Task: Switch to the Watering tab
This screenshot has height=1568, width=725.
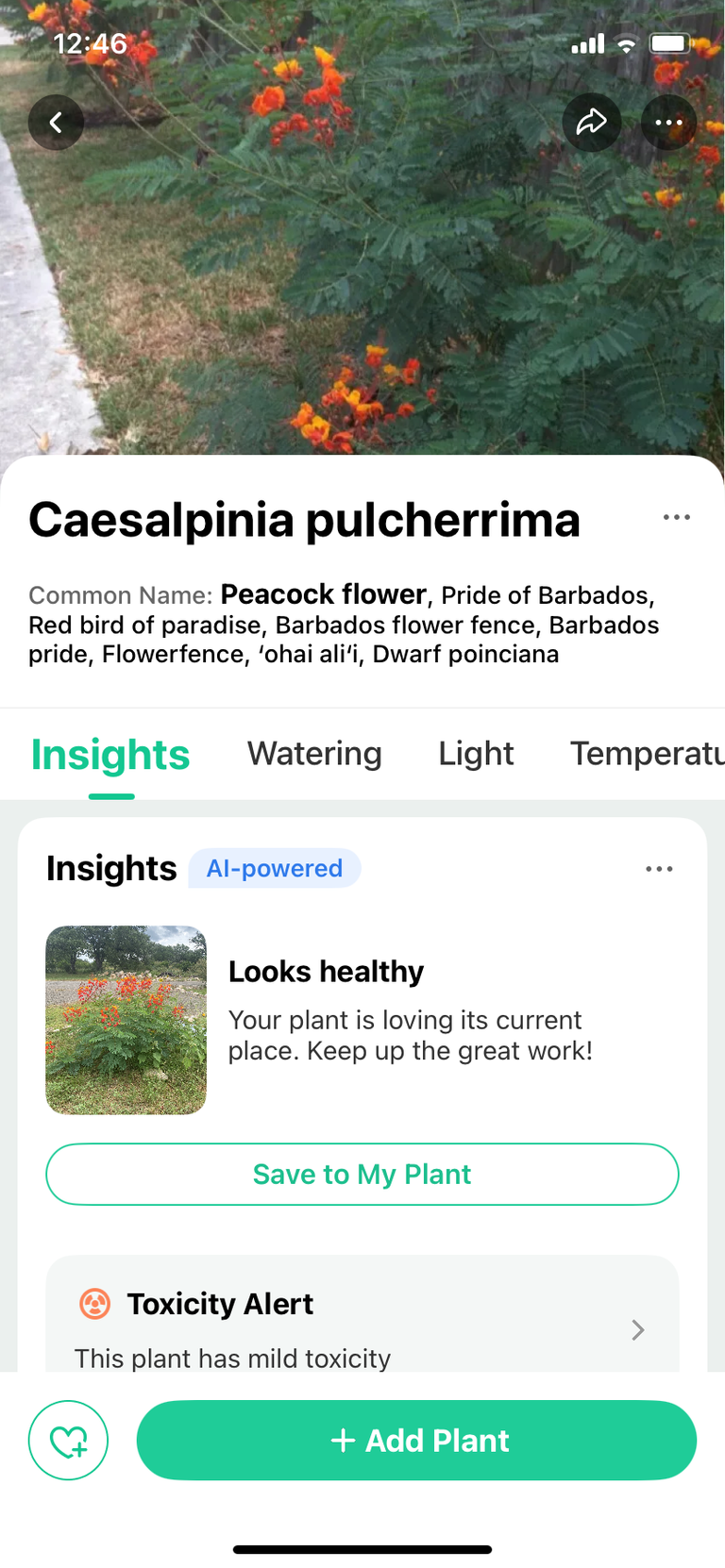Action: click(314, 754)
